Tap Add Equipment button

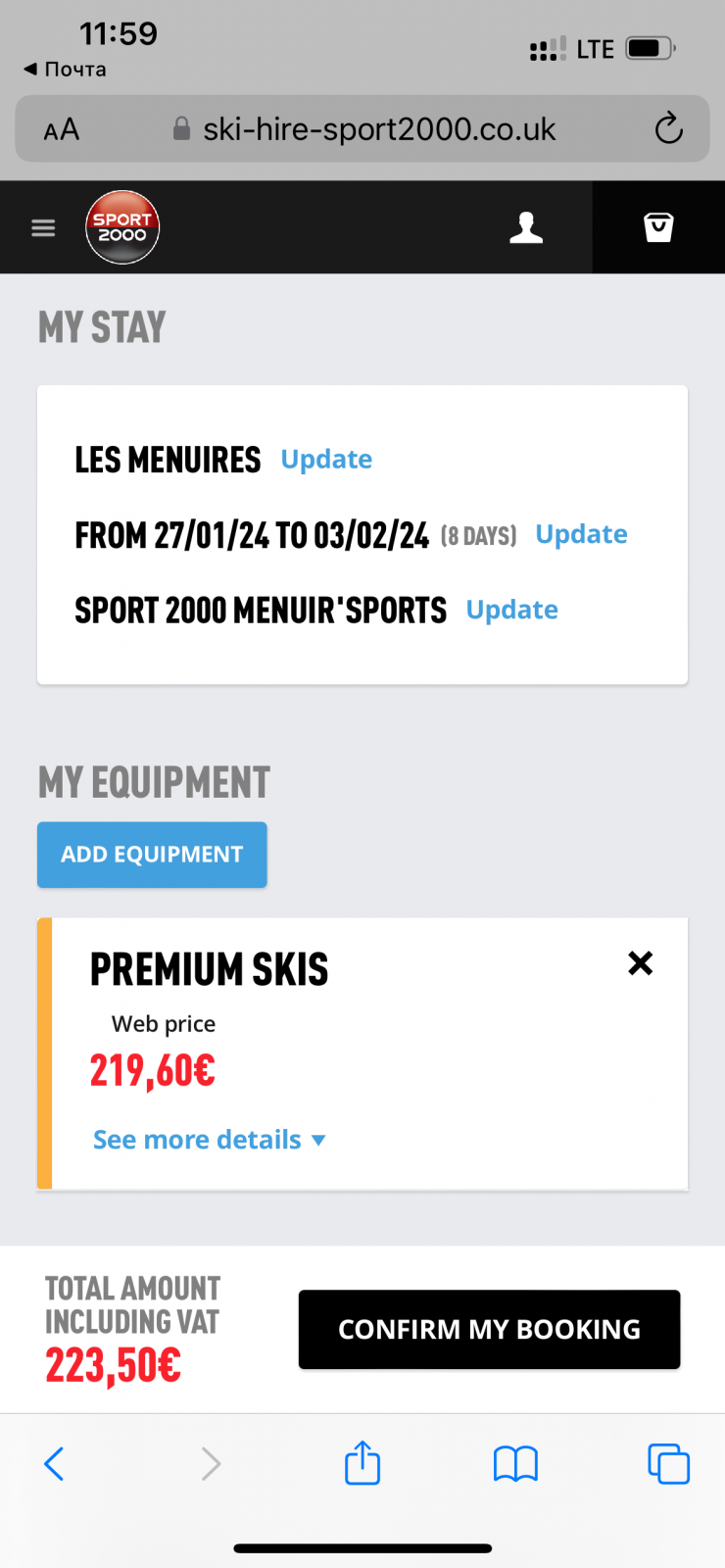[x=152, y=855]
